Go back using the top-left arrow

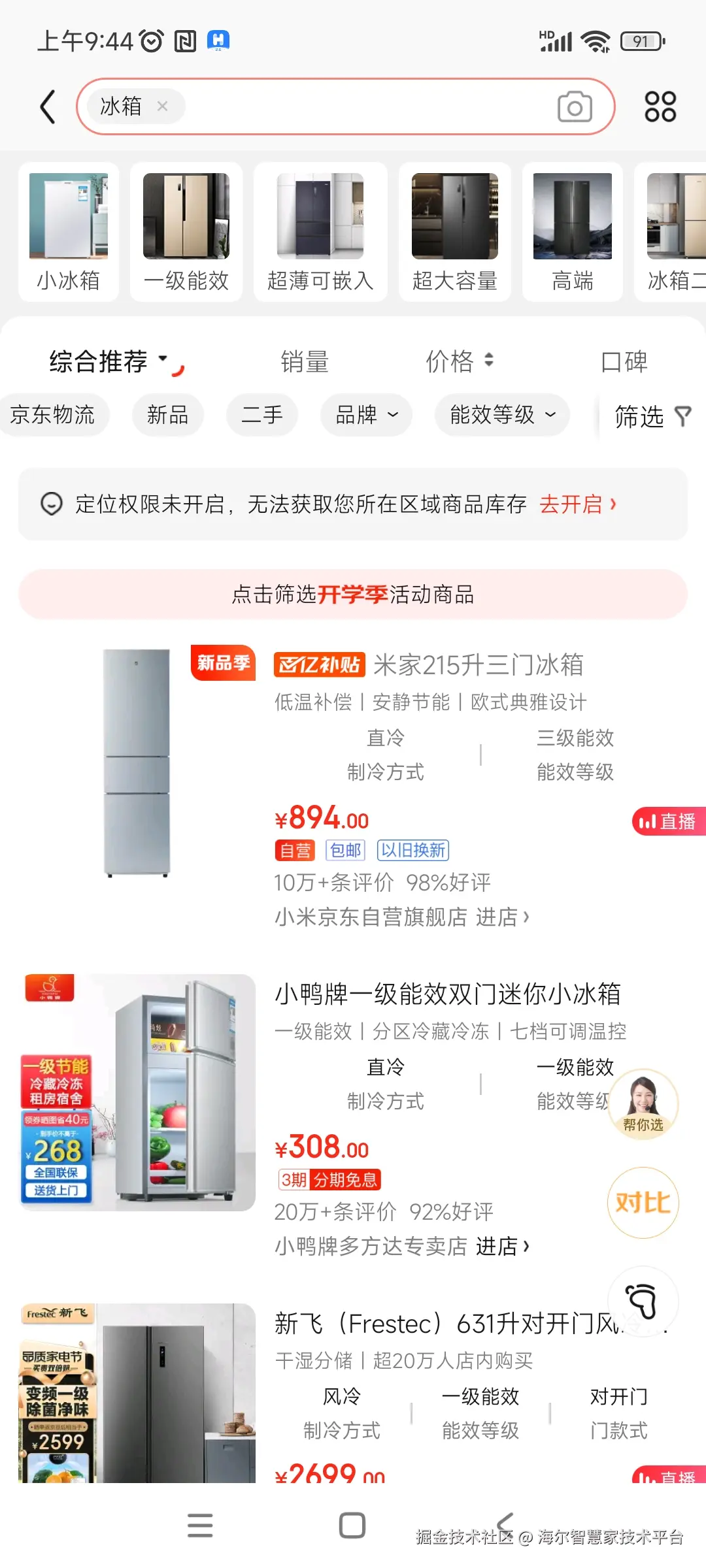click(x=47, y=106)
